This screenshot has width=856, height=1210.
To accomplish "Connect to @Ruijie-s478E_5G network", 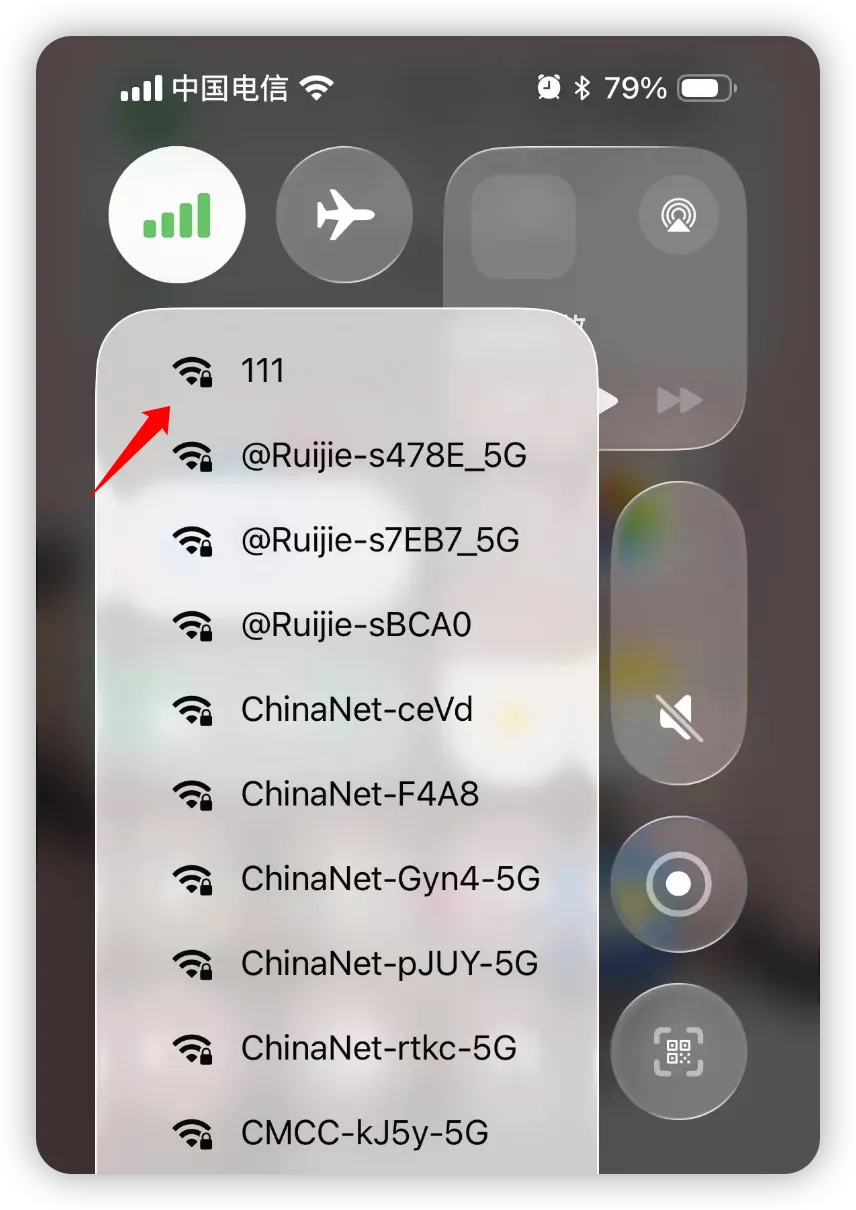I will pos(383,456).
